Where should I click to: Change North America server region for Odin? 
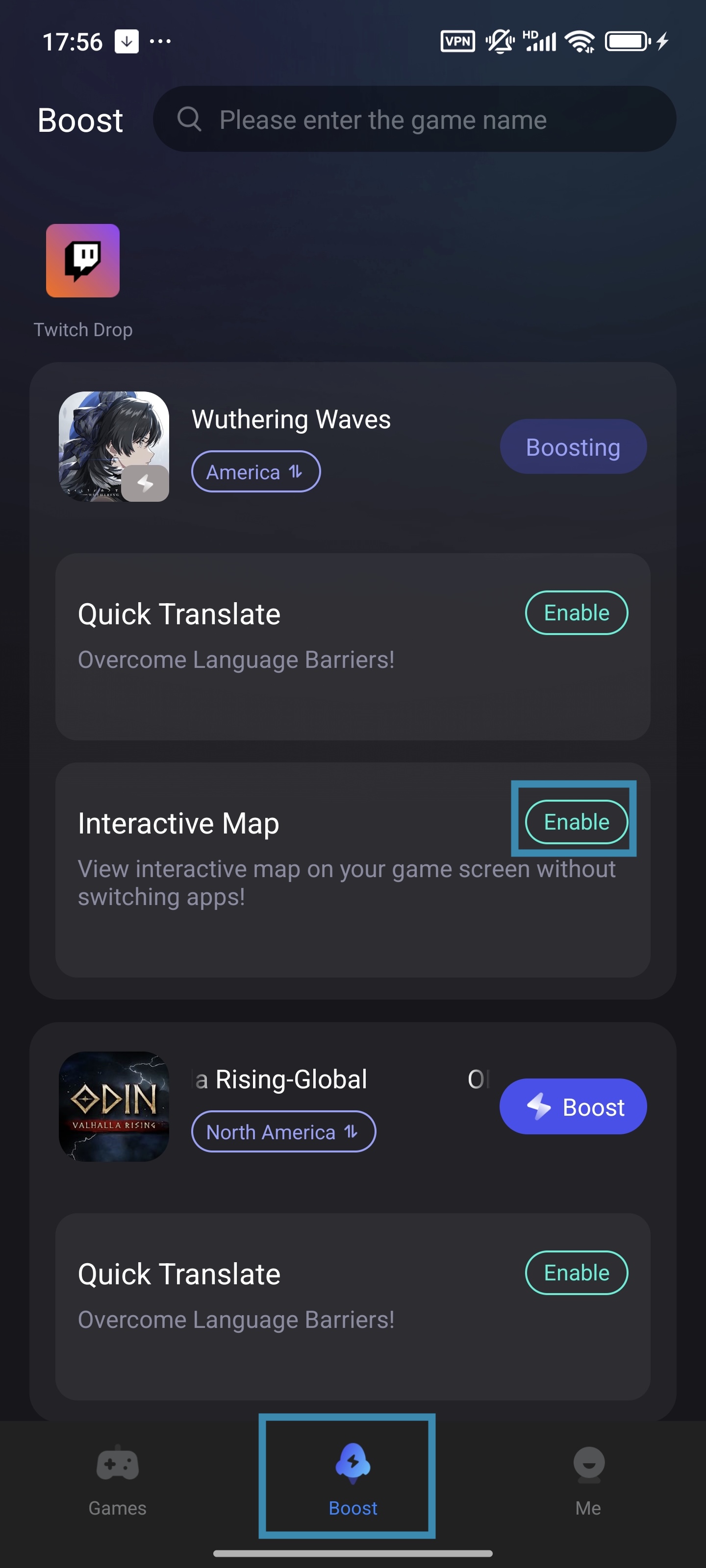(283, 1131)
